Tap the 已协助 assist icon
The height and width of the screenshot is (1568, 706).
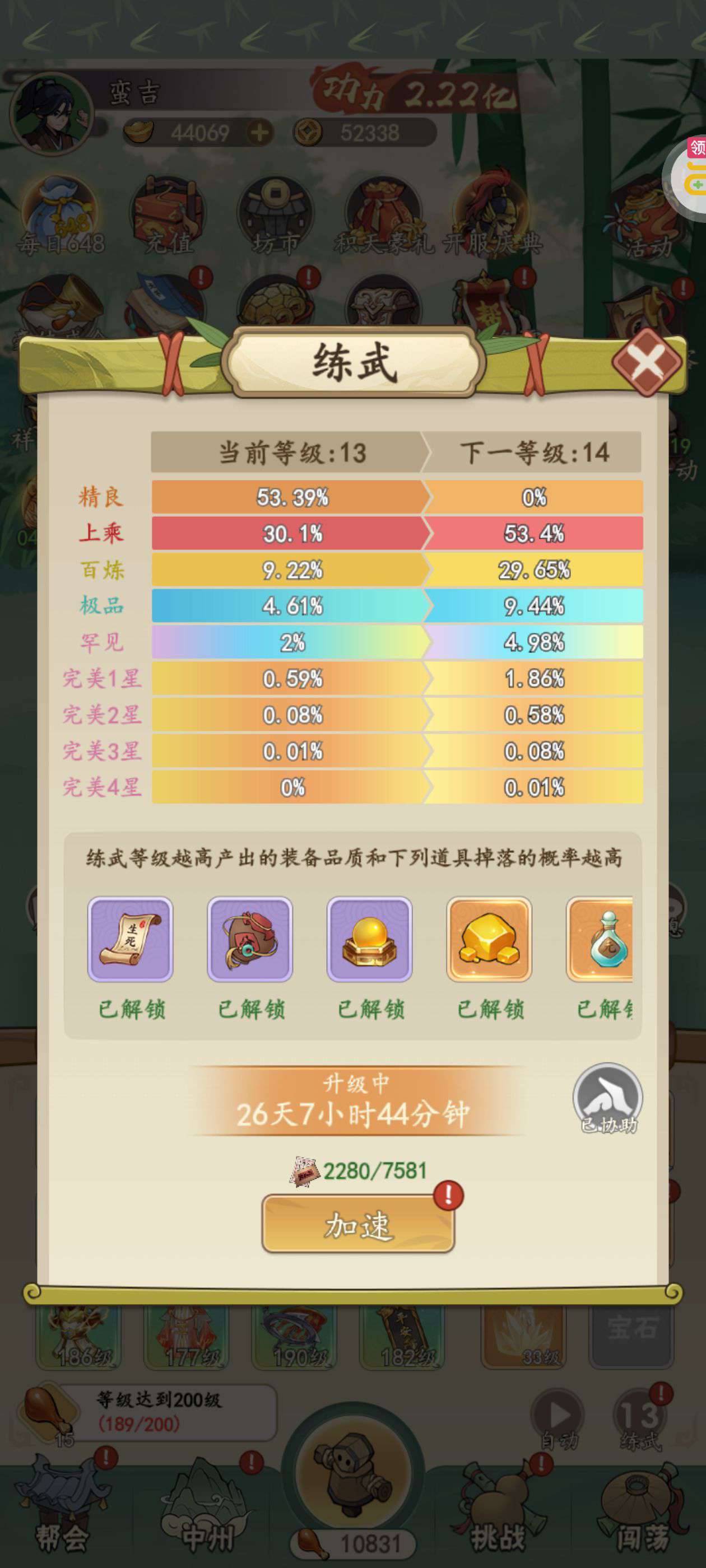pos(607,1098)
